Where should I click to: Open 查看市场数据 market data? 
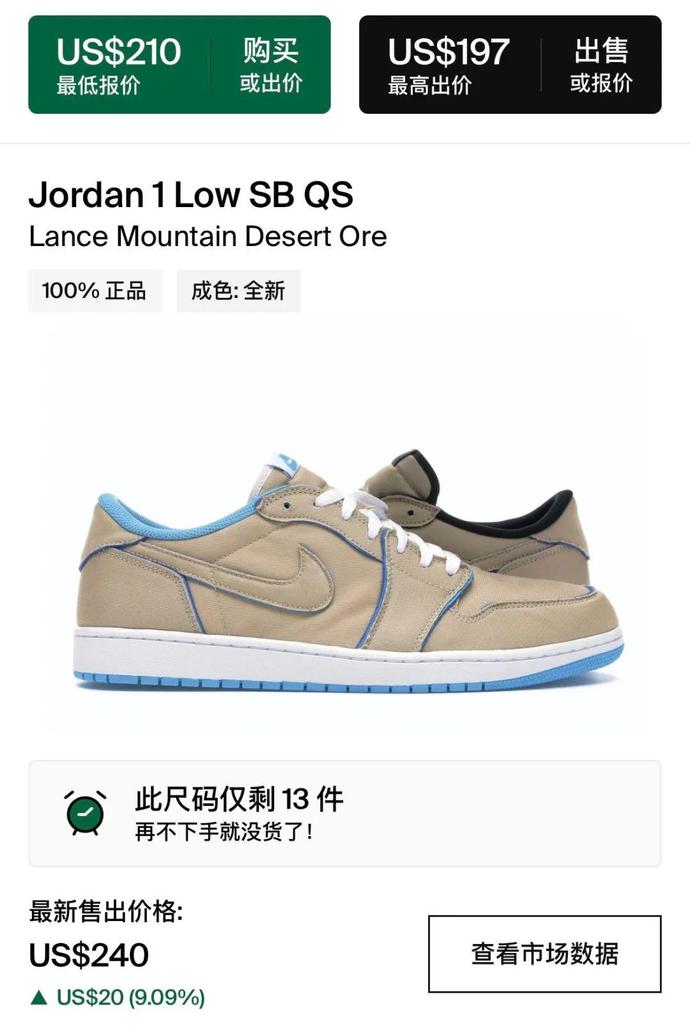tap(544, 953)
